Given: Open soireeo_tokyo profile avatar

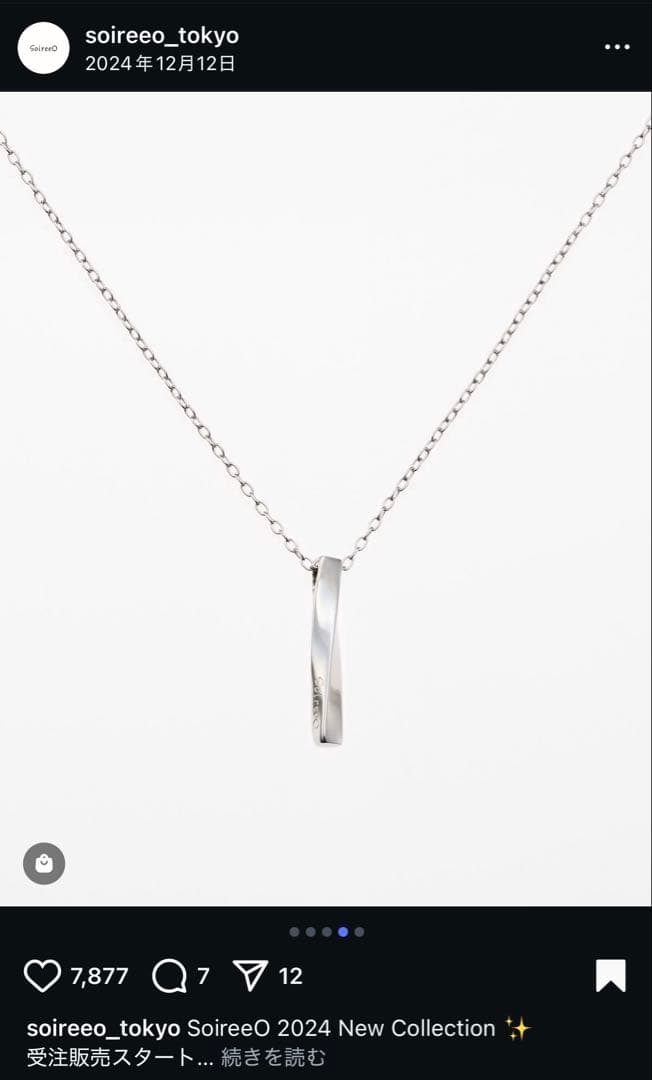Looking at the screenshot, I should click(43, 48).
